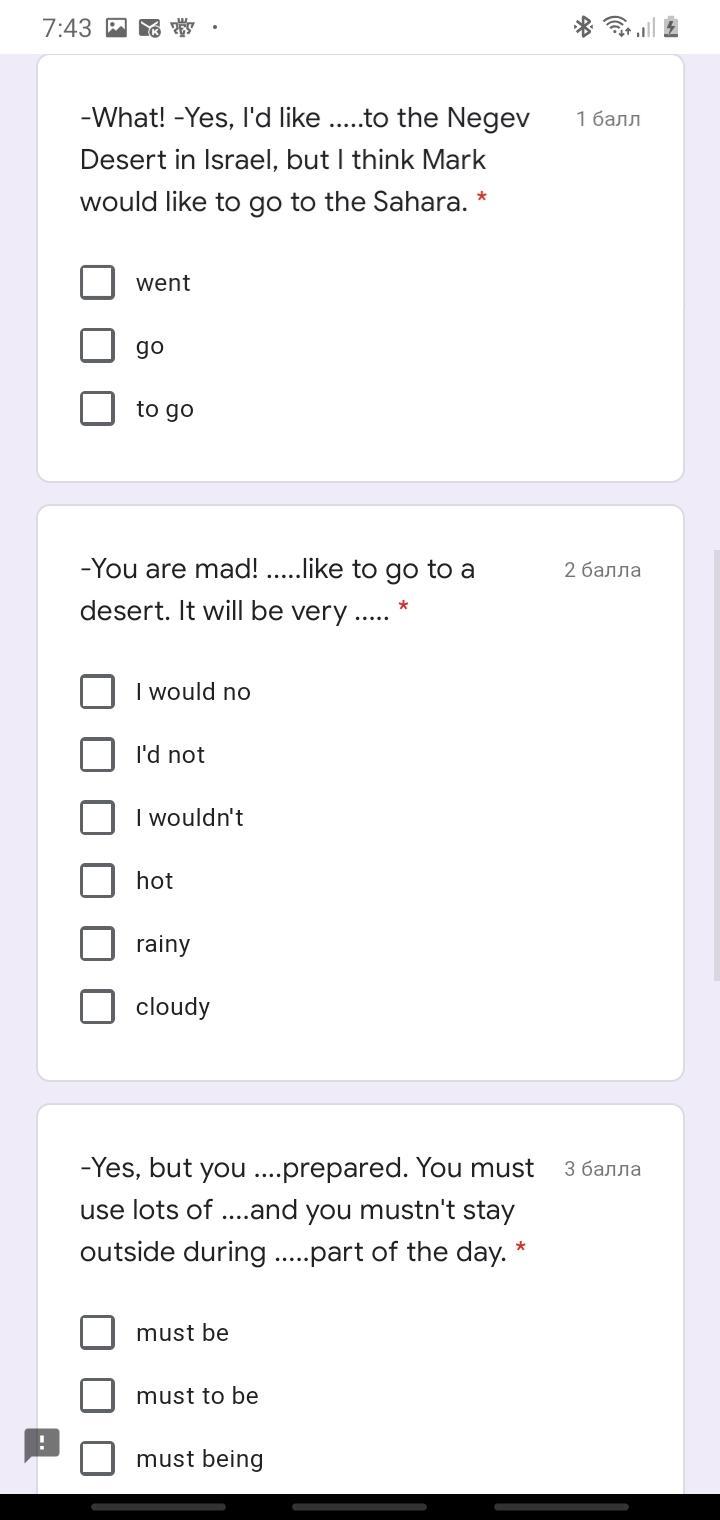Tick the 'I wouldn't' answer

[x=97, y=817]
